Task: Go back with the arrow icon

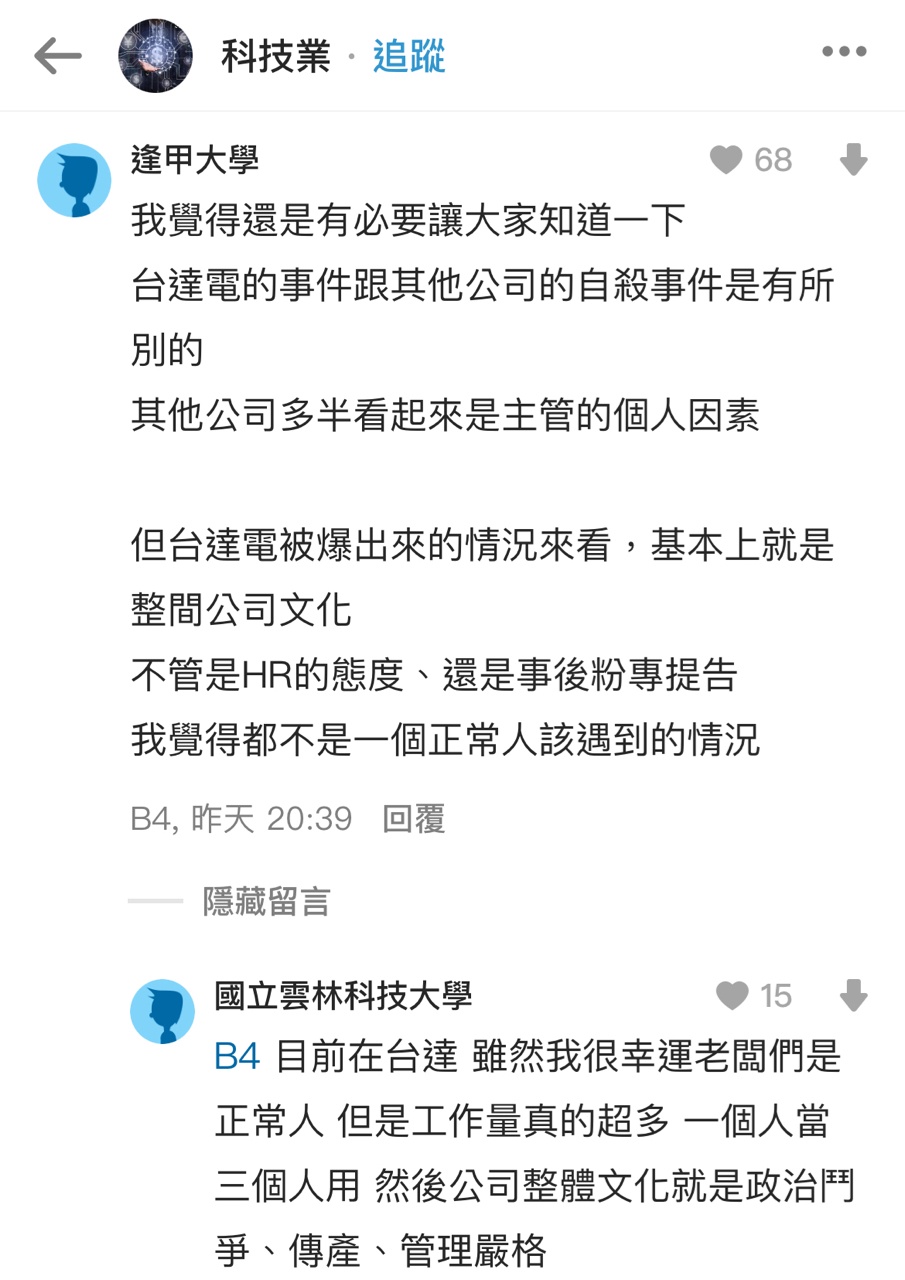Action: click(57, 56)
